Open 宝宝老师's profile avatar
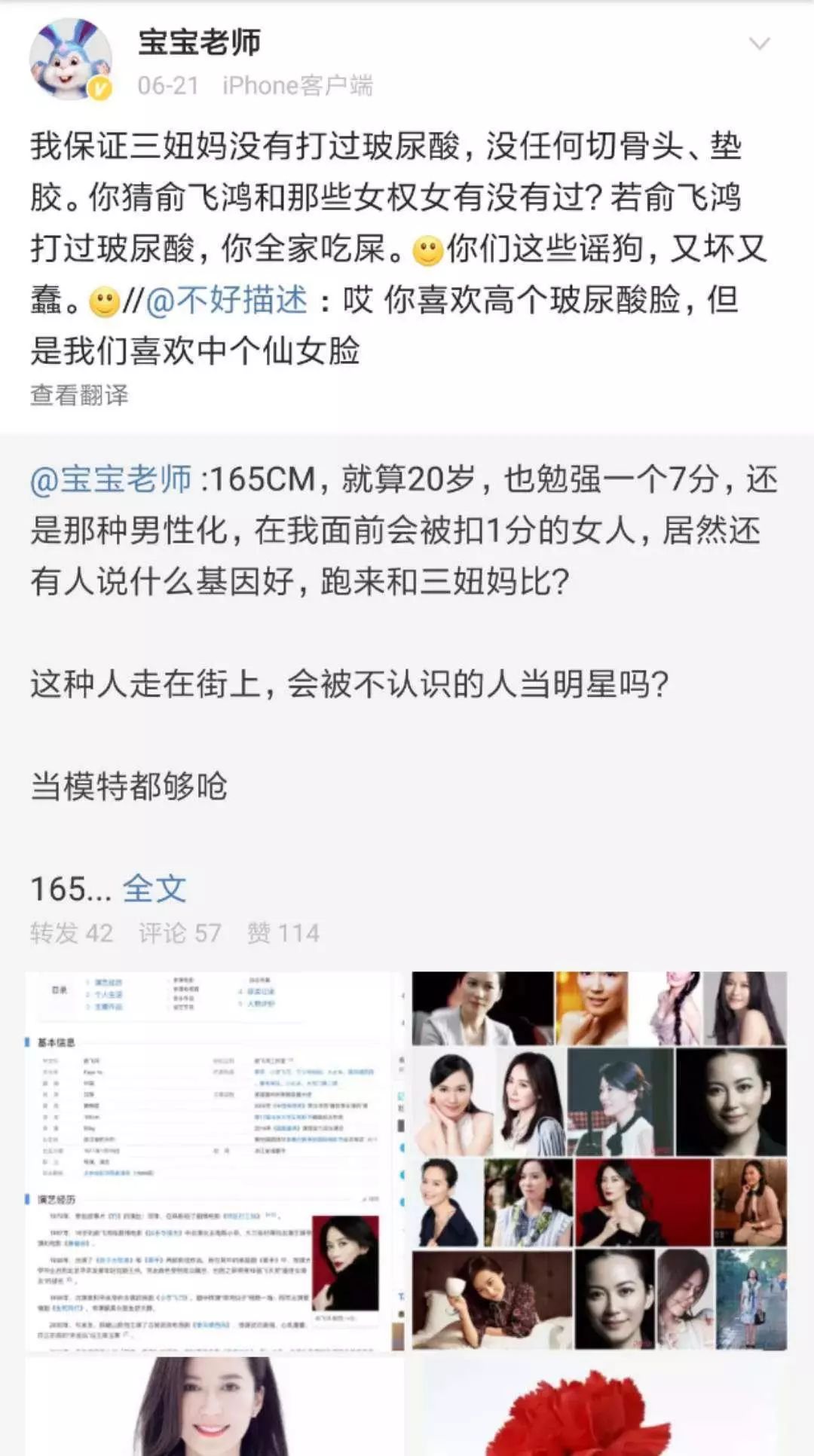Screen dimensions: 814x1456 tap(69, 60)
